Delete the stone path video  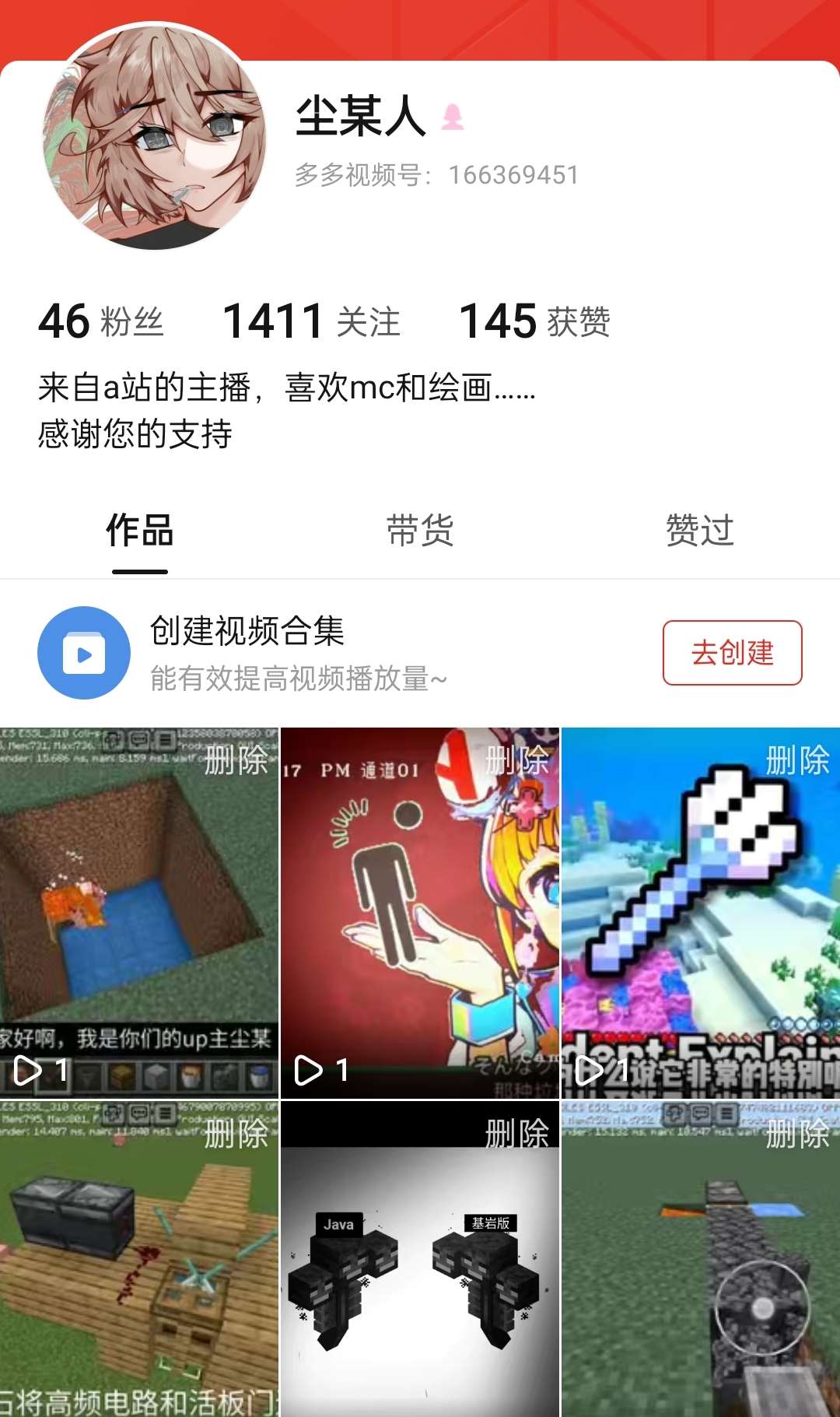798,1134
